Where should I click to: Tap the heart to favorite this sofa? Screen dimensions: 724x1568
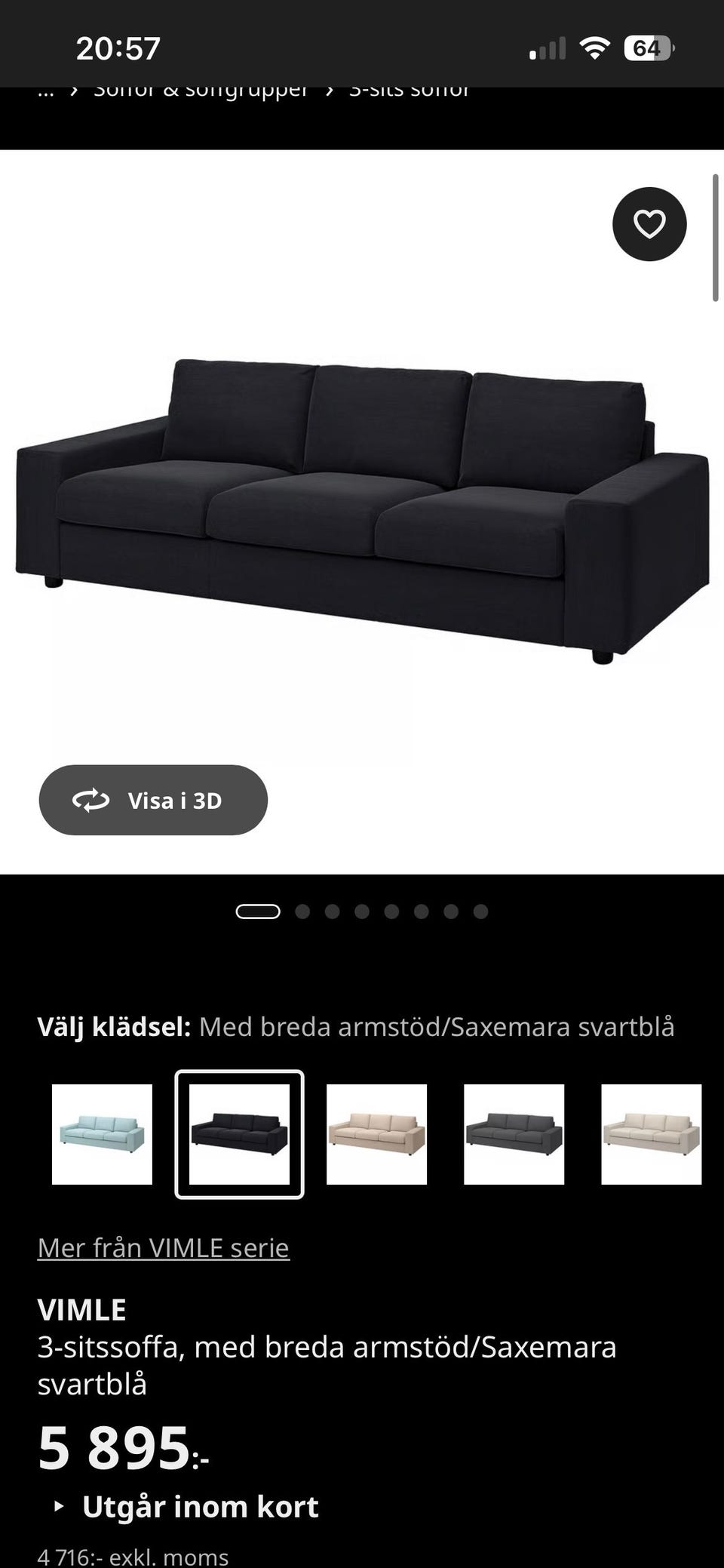(x=649, y=223)
